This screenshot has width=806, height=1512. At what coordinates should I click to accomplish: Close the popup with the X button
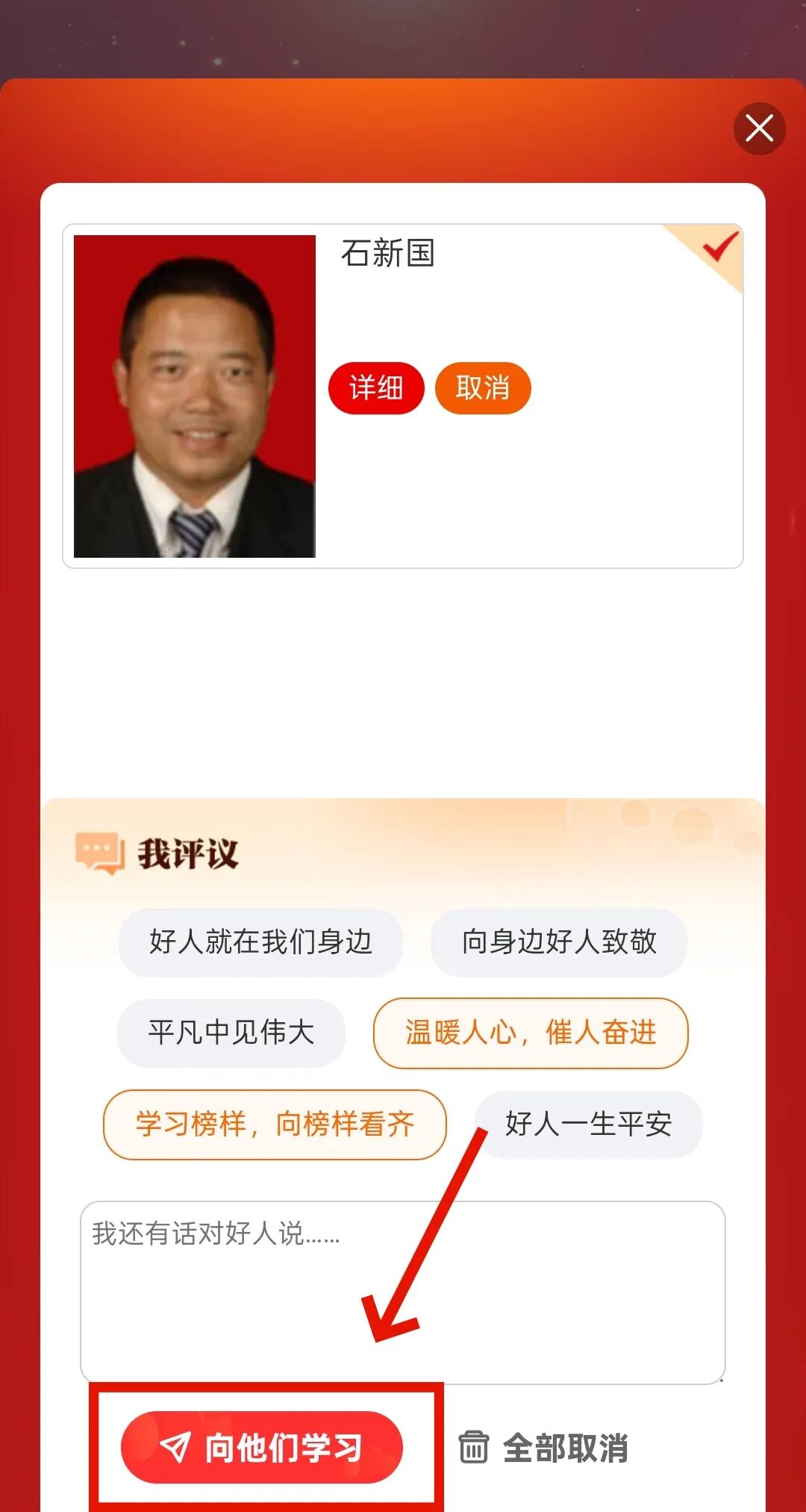[x=759, y=128]
